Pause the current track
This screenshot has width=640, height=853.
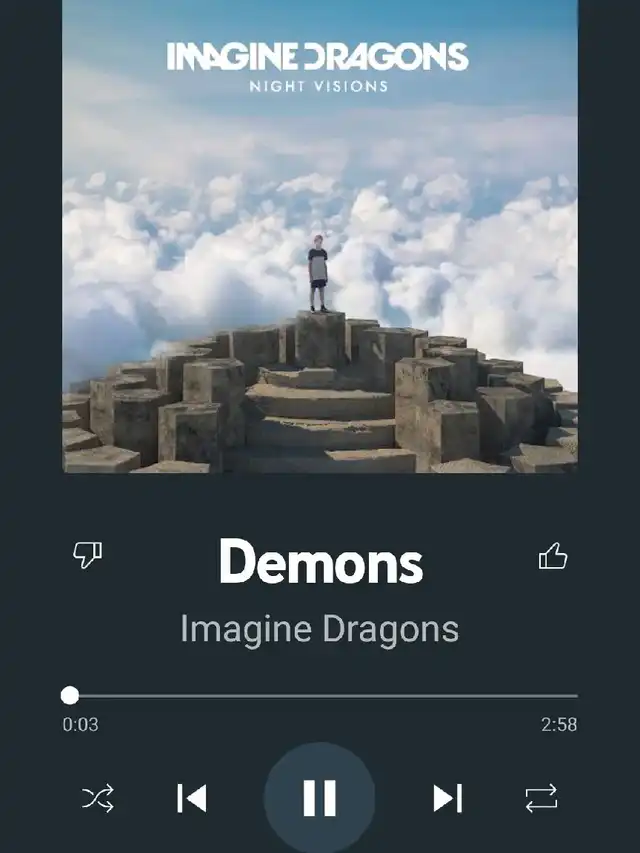[x=319, y=797]
